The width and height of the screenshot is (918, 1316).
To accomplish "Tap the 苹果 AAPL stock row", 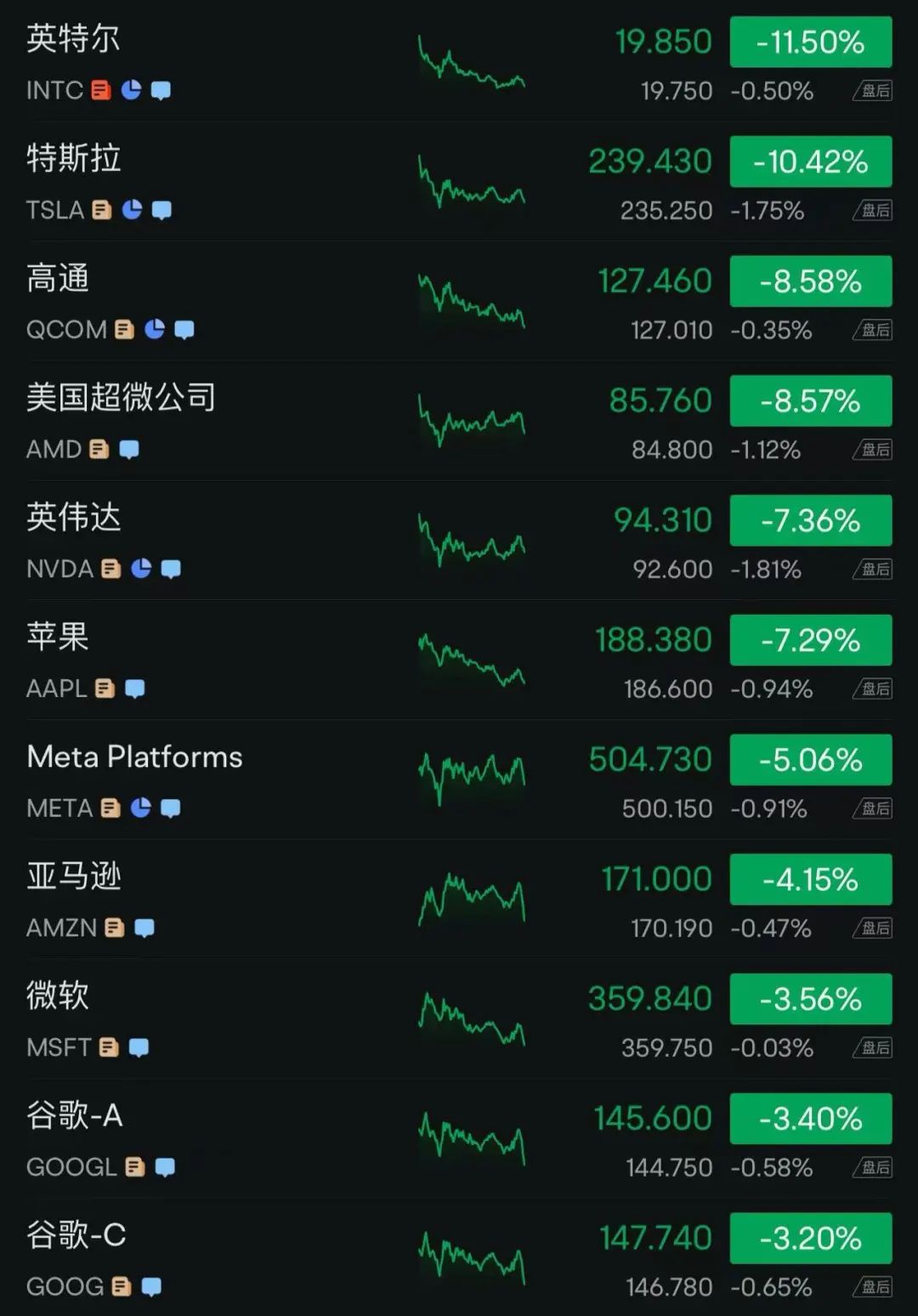I will [58, 637].
